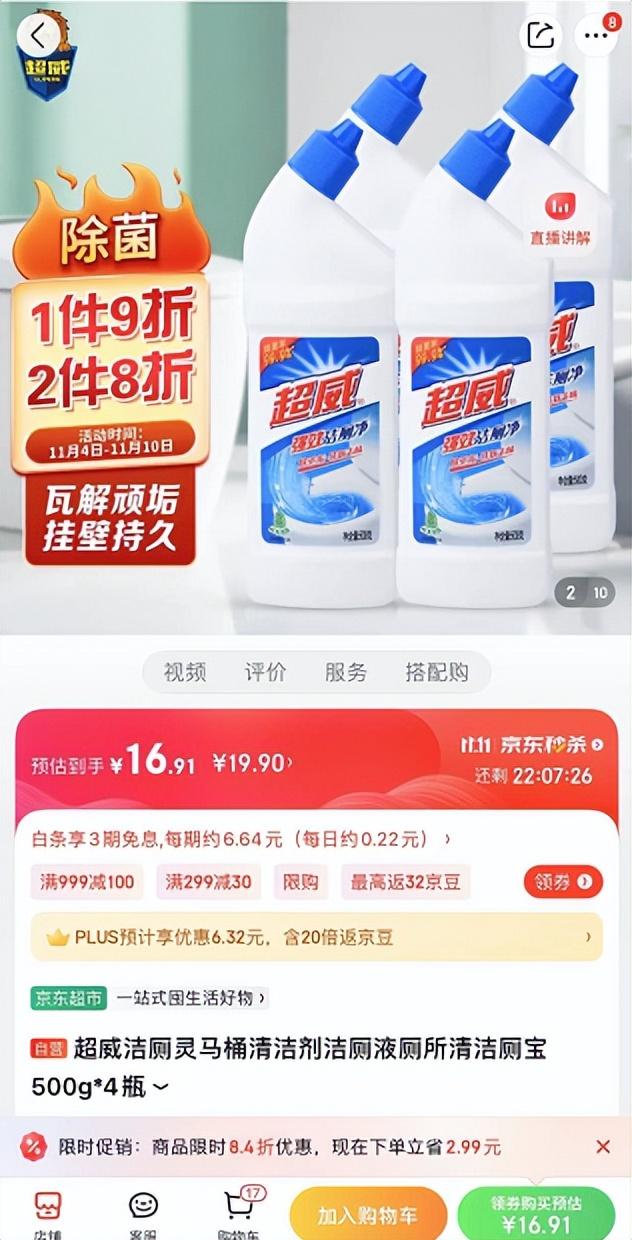Open the three-dot overflow menu

pos(597,36)
